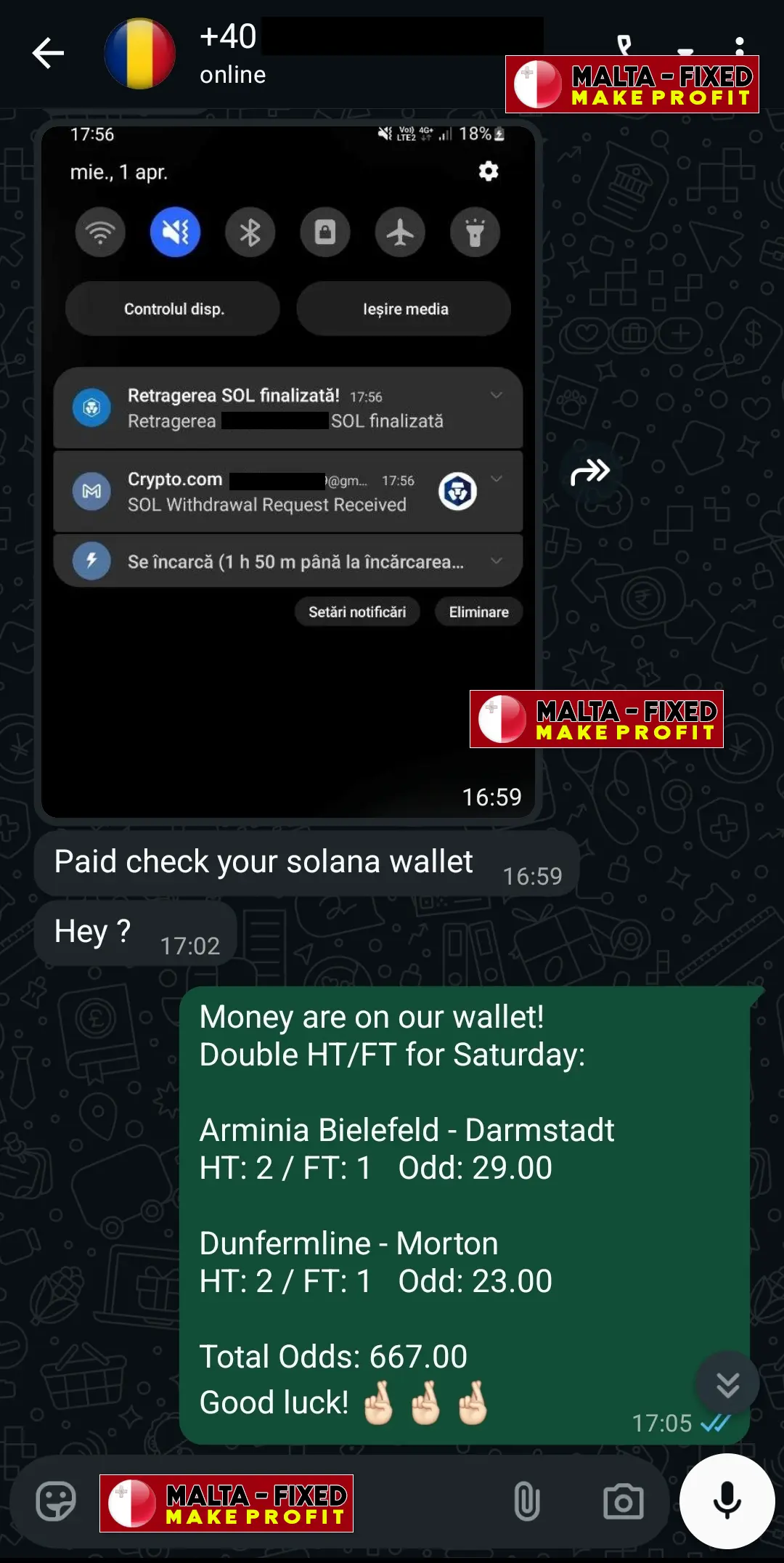Open the chat overflow menu

739,45
